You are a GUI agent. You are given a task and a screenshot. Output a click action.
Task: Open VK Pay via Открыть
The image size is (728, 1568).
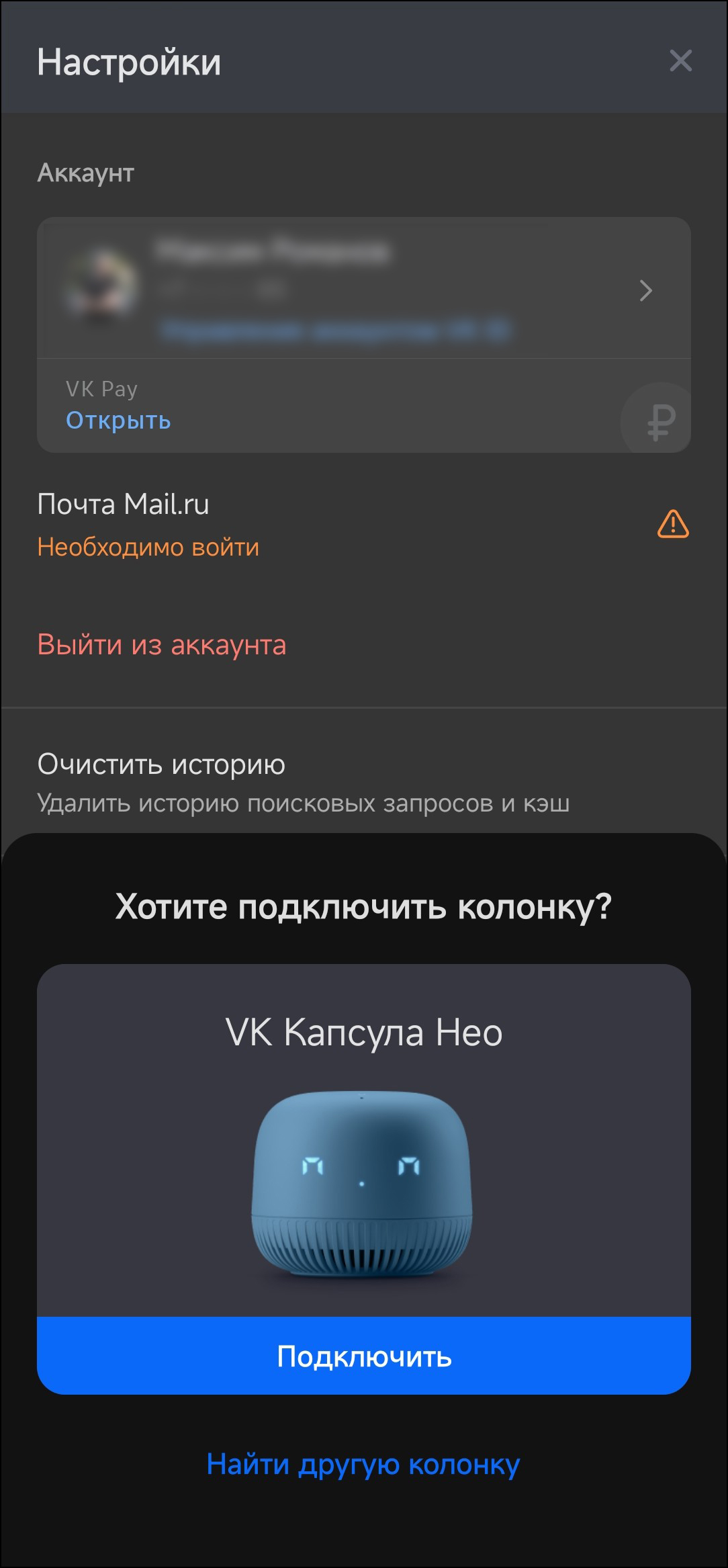tap(118, 421)
